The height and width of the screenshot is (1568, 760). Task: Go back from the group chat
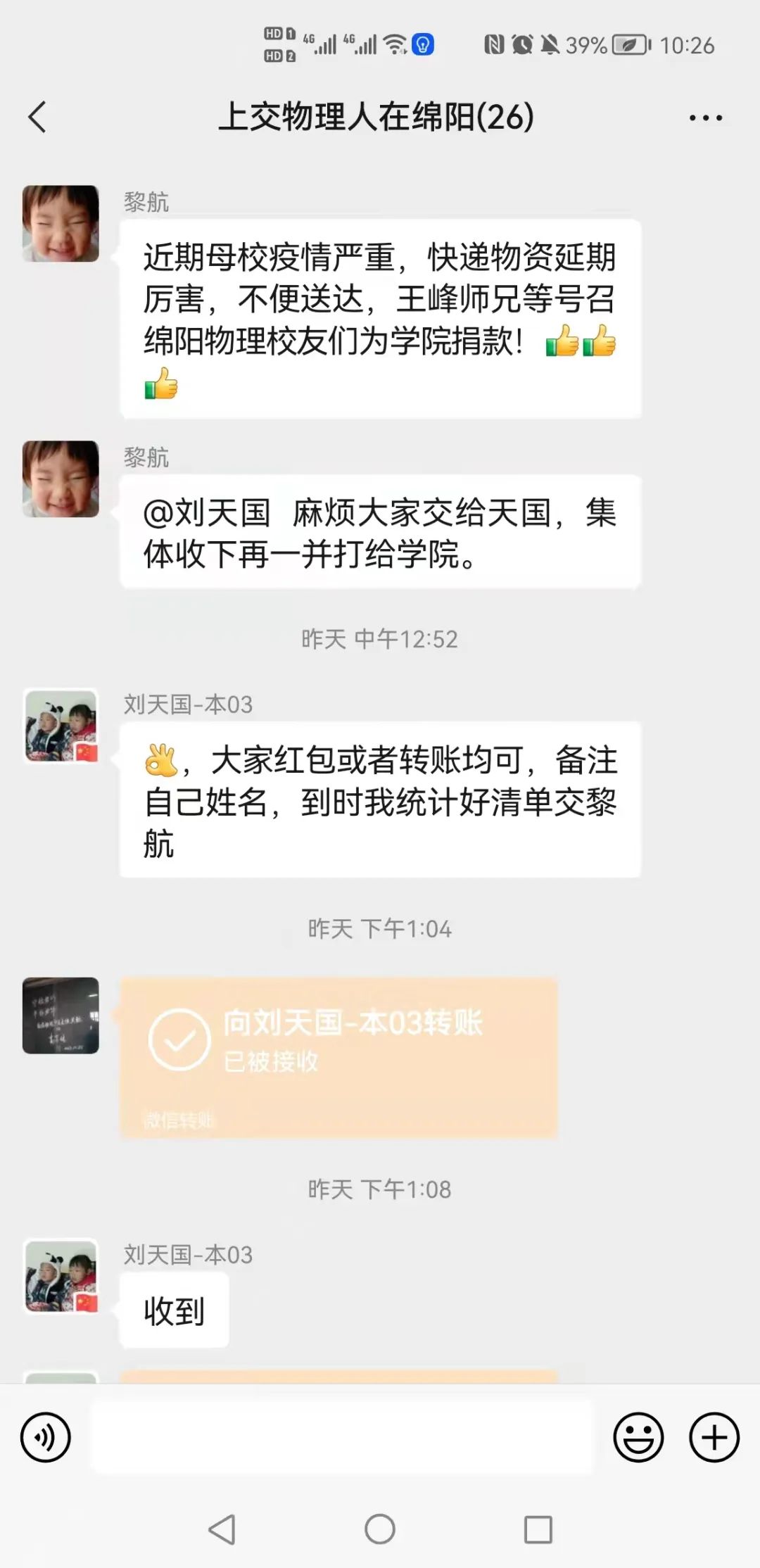click(x=38, y=117)
